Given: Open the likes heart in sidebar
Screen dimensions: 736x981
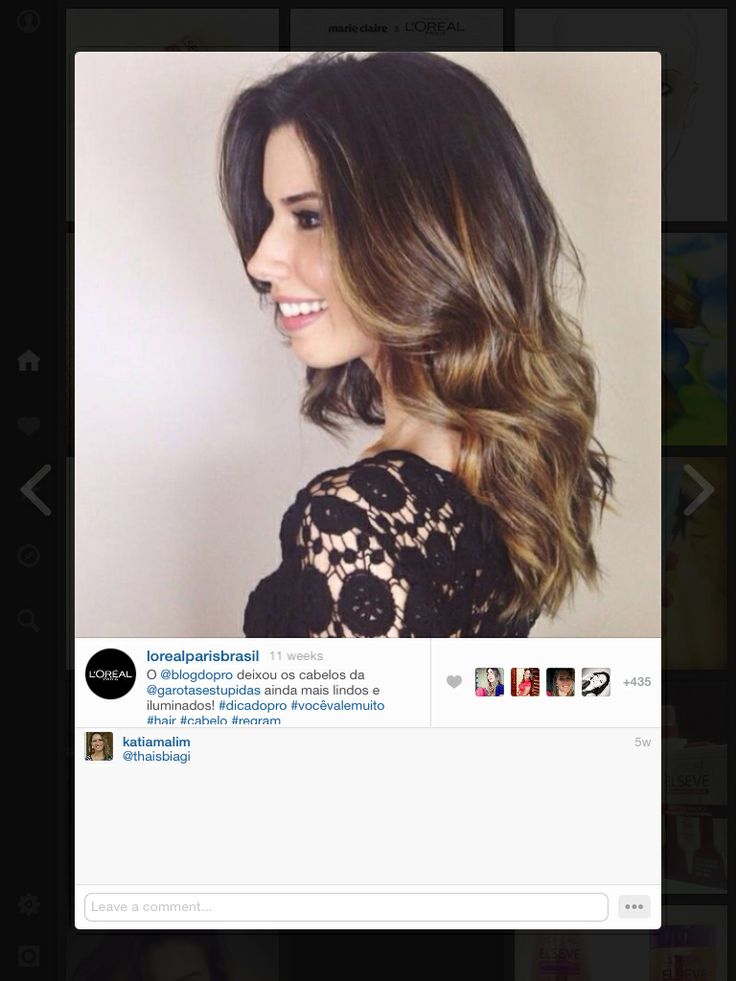Looking at the screenshot, I should point(28,426).
